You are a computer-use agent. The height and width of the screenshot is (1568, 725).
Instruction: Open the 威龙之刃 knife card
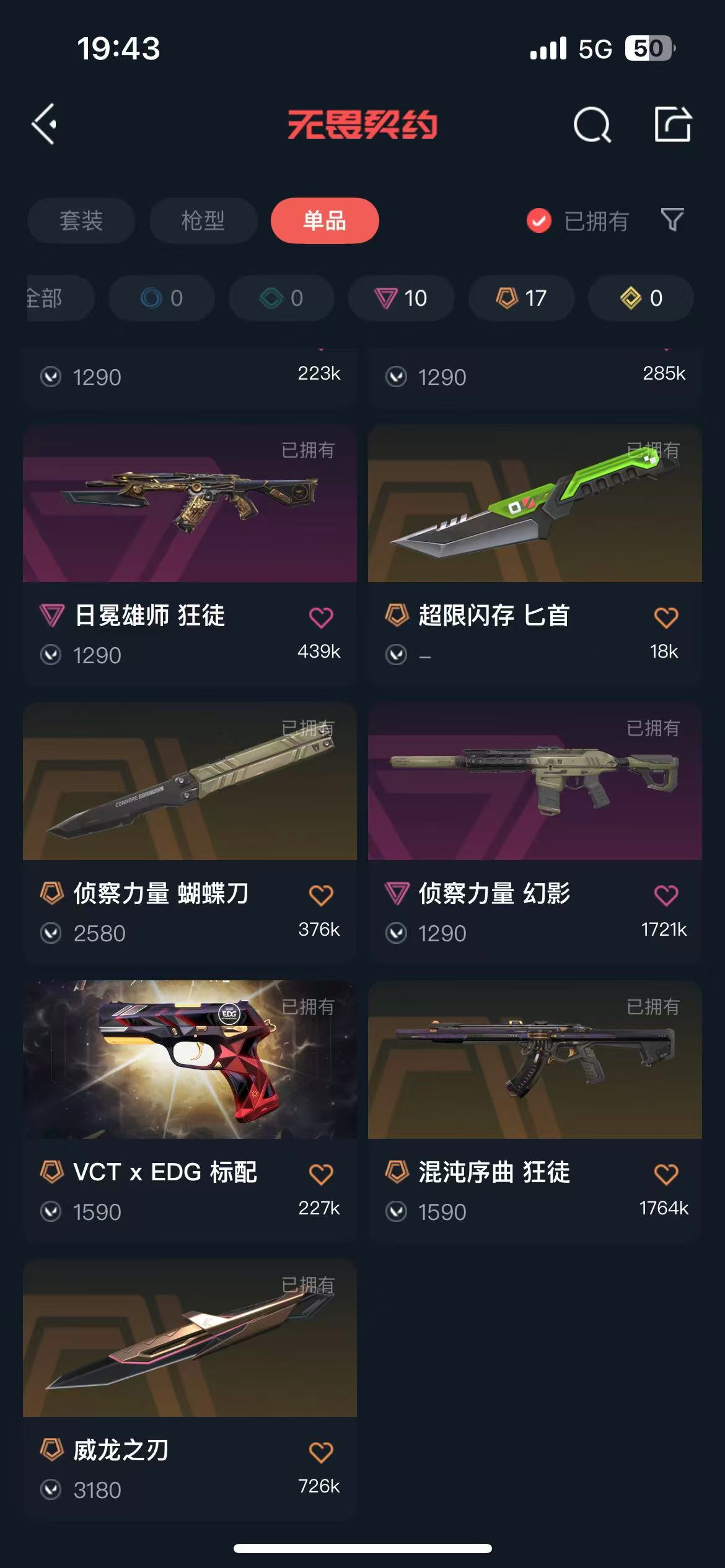(x=190, y=1338)
